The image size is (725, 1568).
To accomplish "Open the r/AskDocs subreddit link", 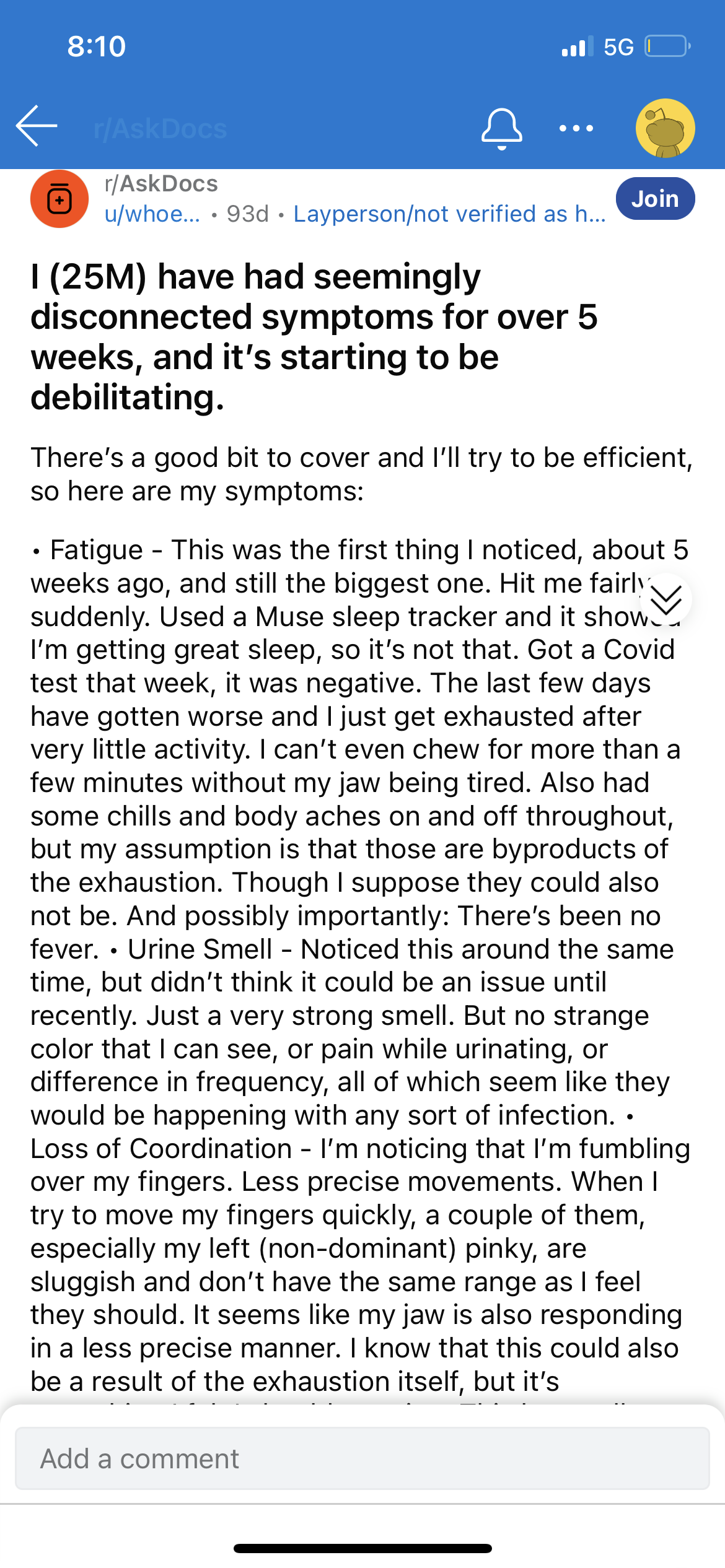I will 161,183.
